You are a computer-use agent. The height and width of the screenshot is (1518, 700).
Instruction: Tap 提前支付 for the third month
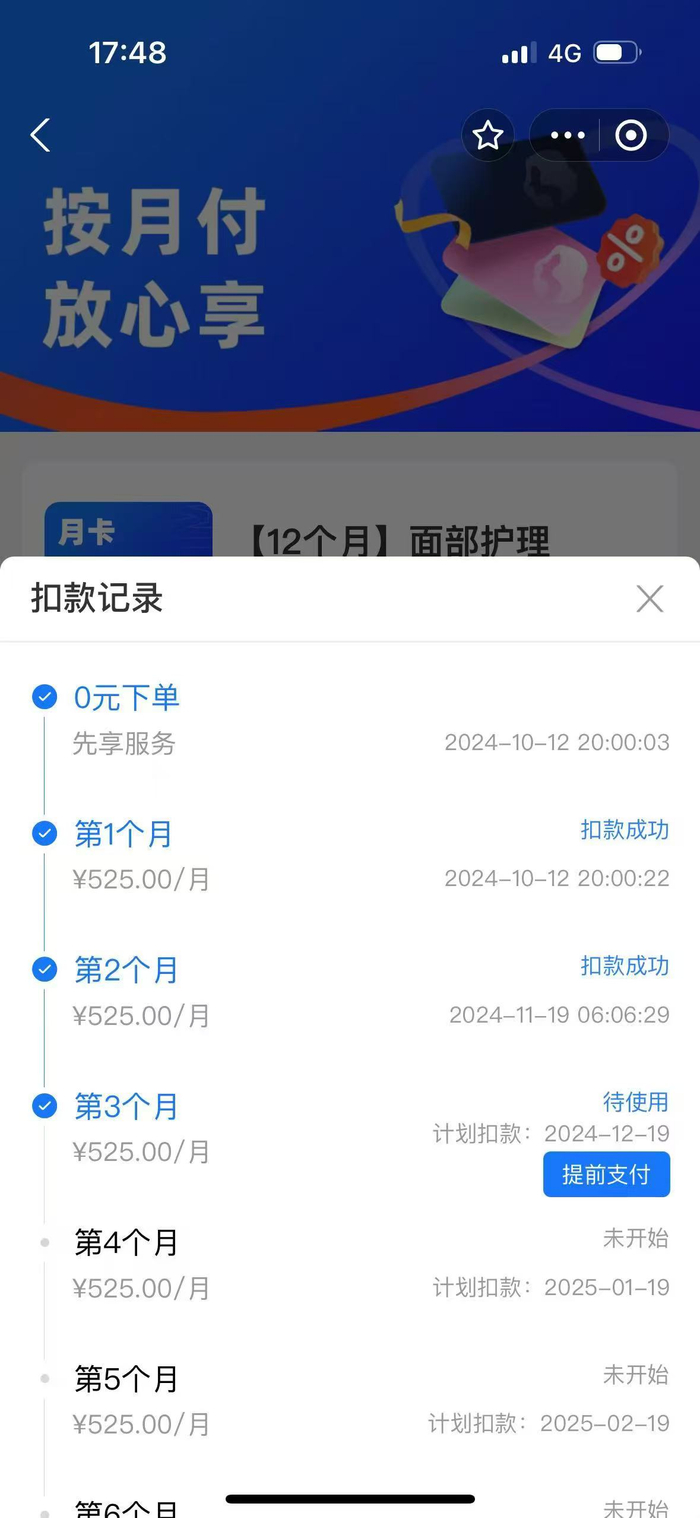point(606,1174)
